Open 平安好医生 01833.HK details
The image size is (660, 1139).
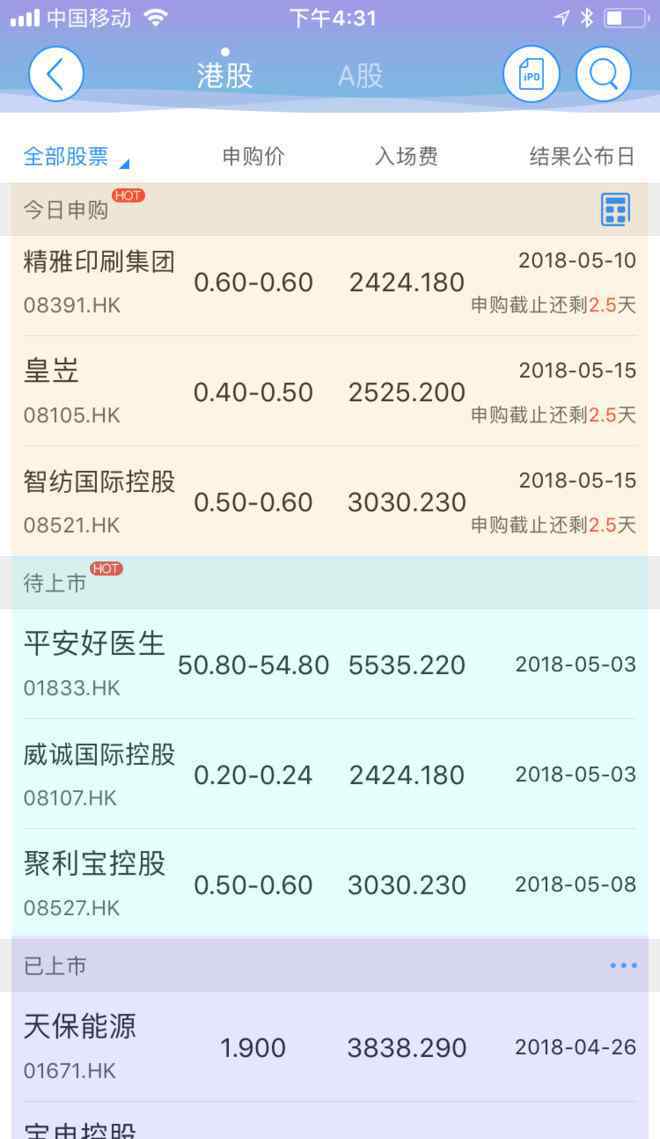330,664
